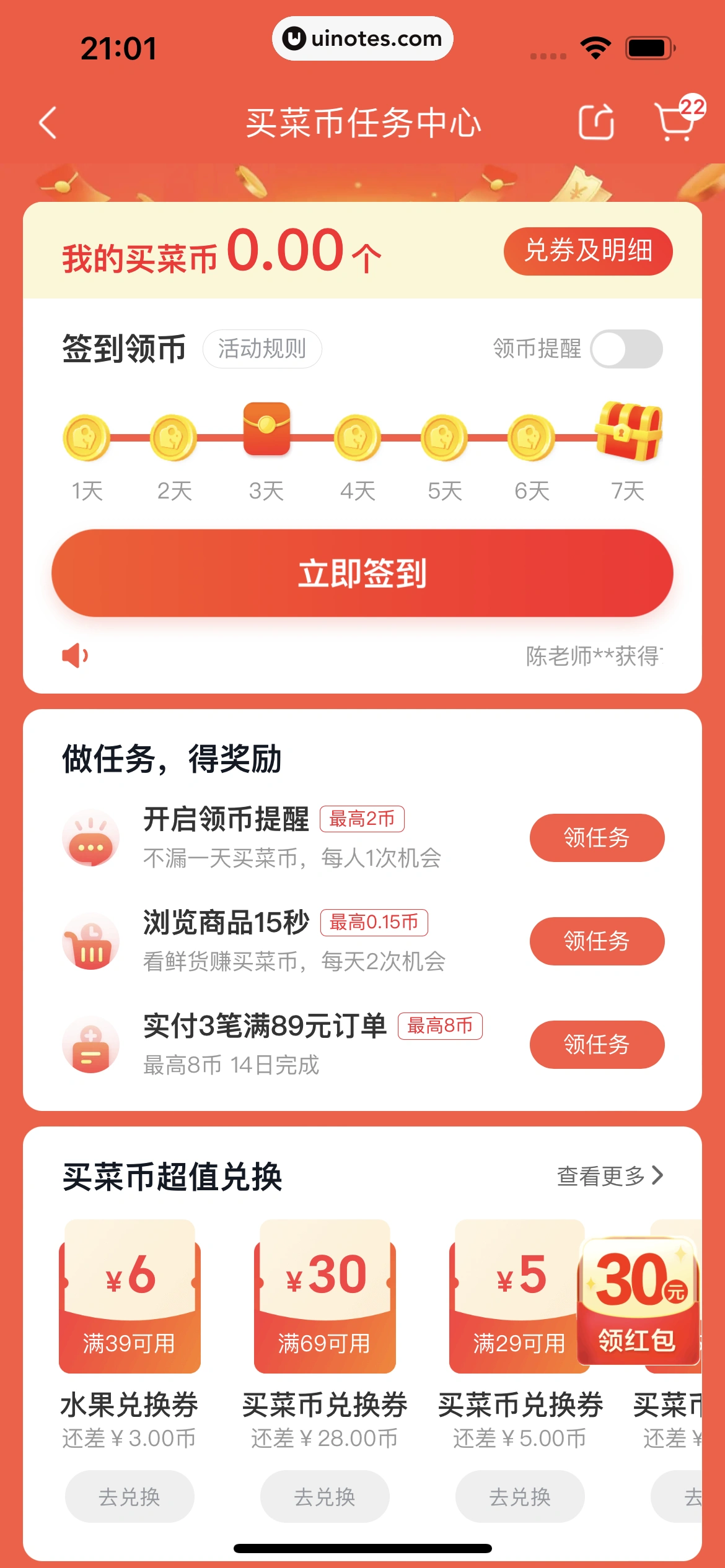Click the back arrow to leave task center
The height and width of the screenshot is (1568, 725).
pyautogui.click(x=47, y=123)
